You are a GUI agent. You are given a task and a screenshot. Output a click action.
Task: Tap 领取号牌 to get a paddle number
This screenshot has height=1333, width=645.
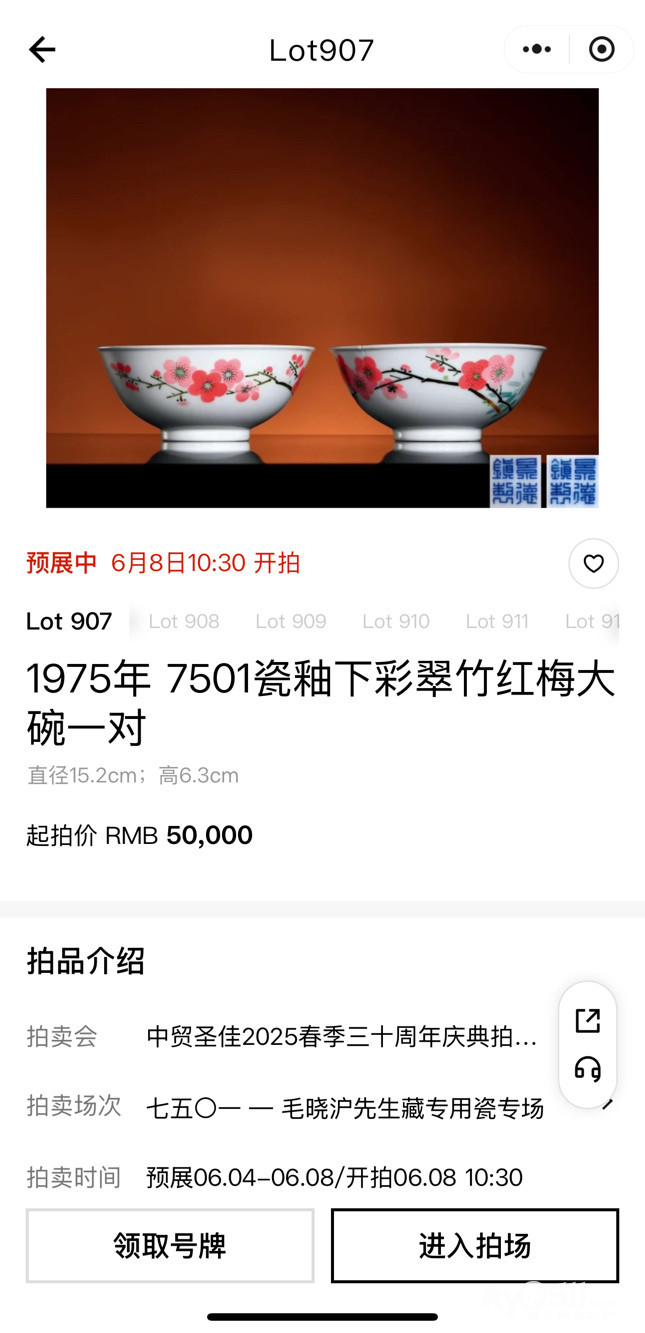(x=170, y=1246)
